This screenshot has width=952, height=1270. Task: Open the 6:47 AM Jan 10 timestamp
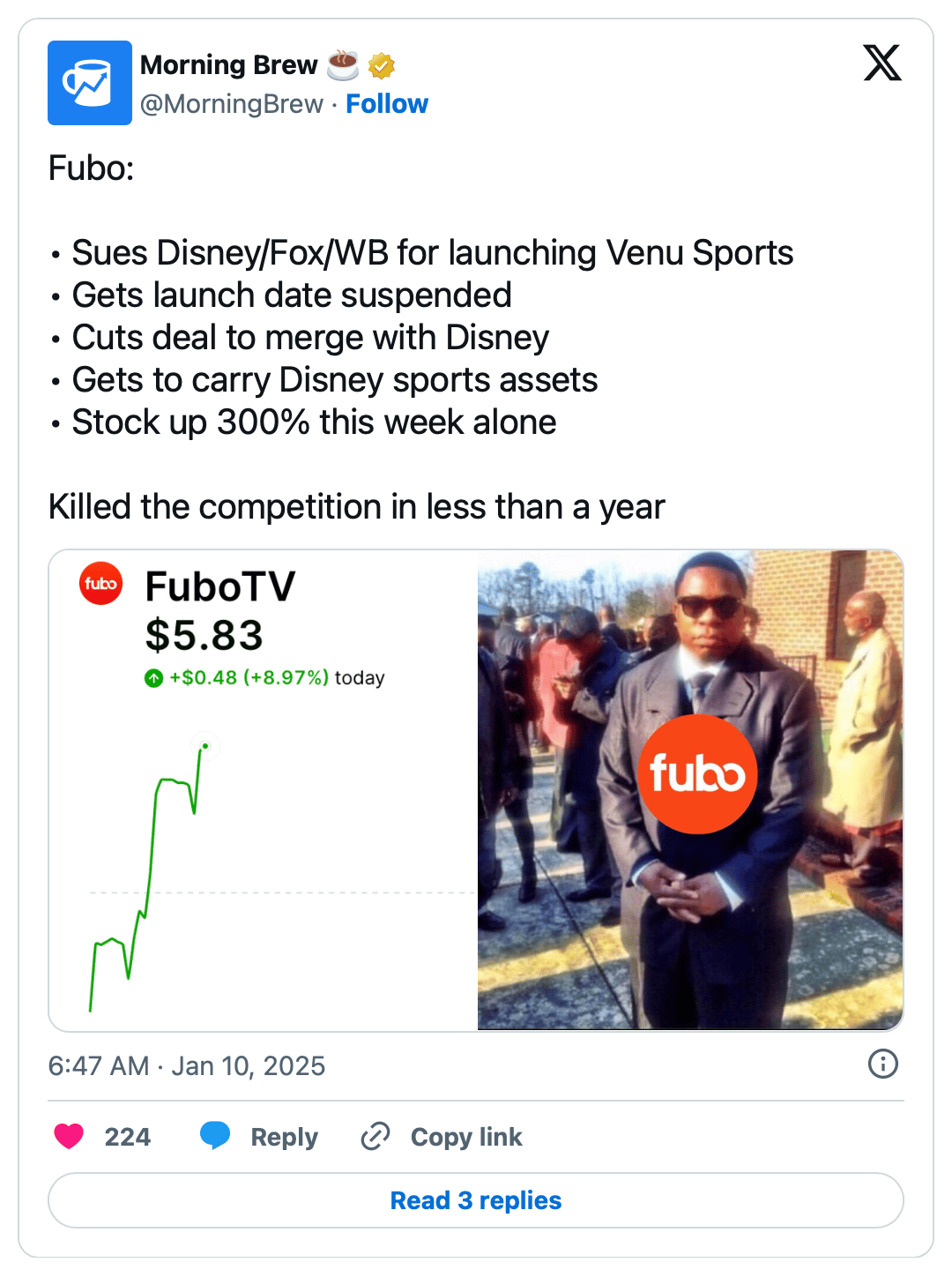[x=187, y=1065]
